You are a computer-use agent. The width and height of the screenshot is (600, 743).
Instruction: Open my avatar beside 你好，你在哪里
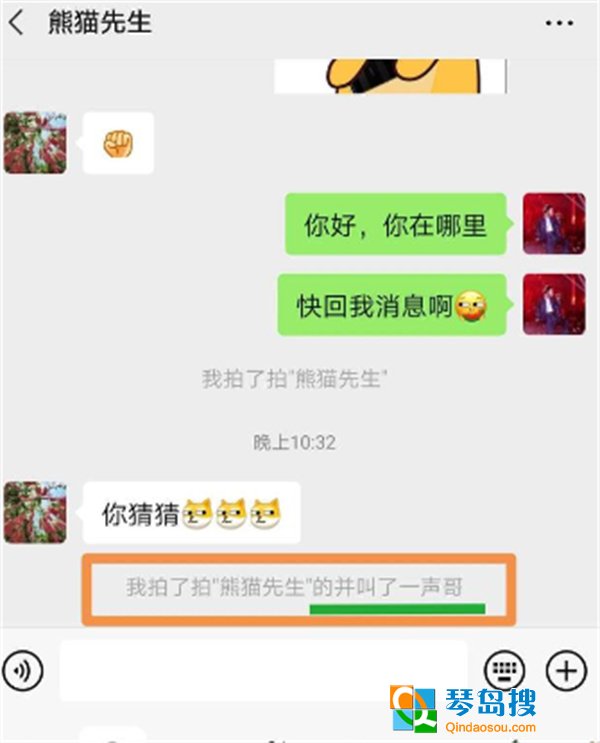pos(554,223)
